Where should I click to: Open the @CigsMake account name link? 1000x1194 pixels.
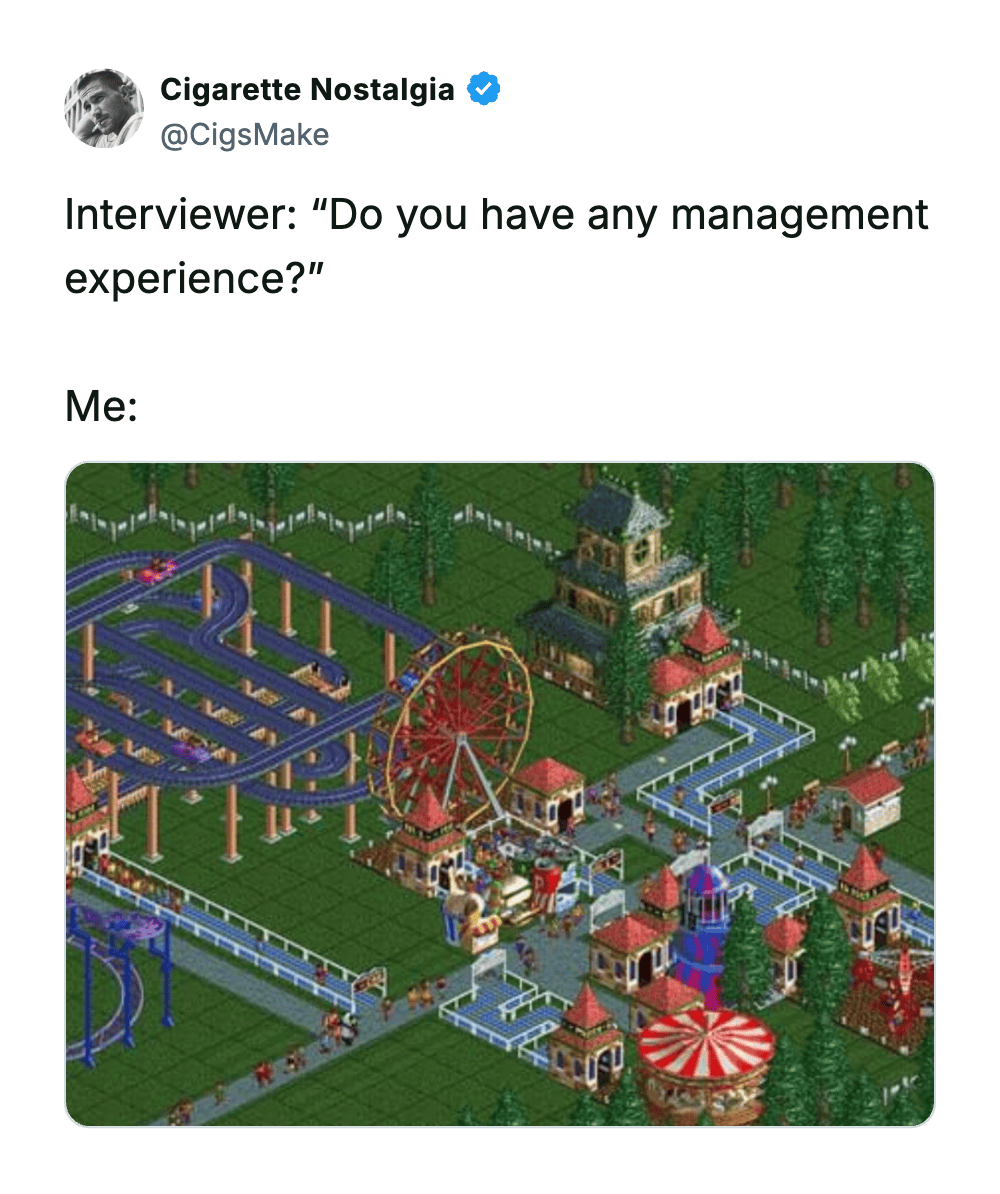[x=244, y=134]
